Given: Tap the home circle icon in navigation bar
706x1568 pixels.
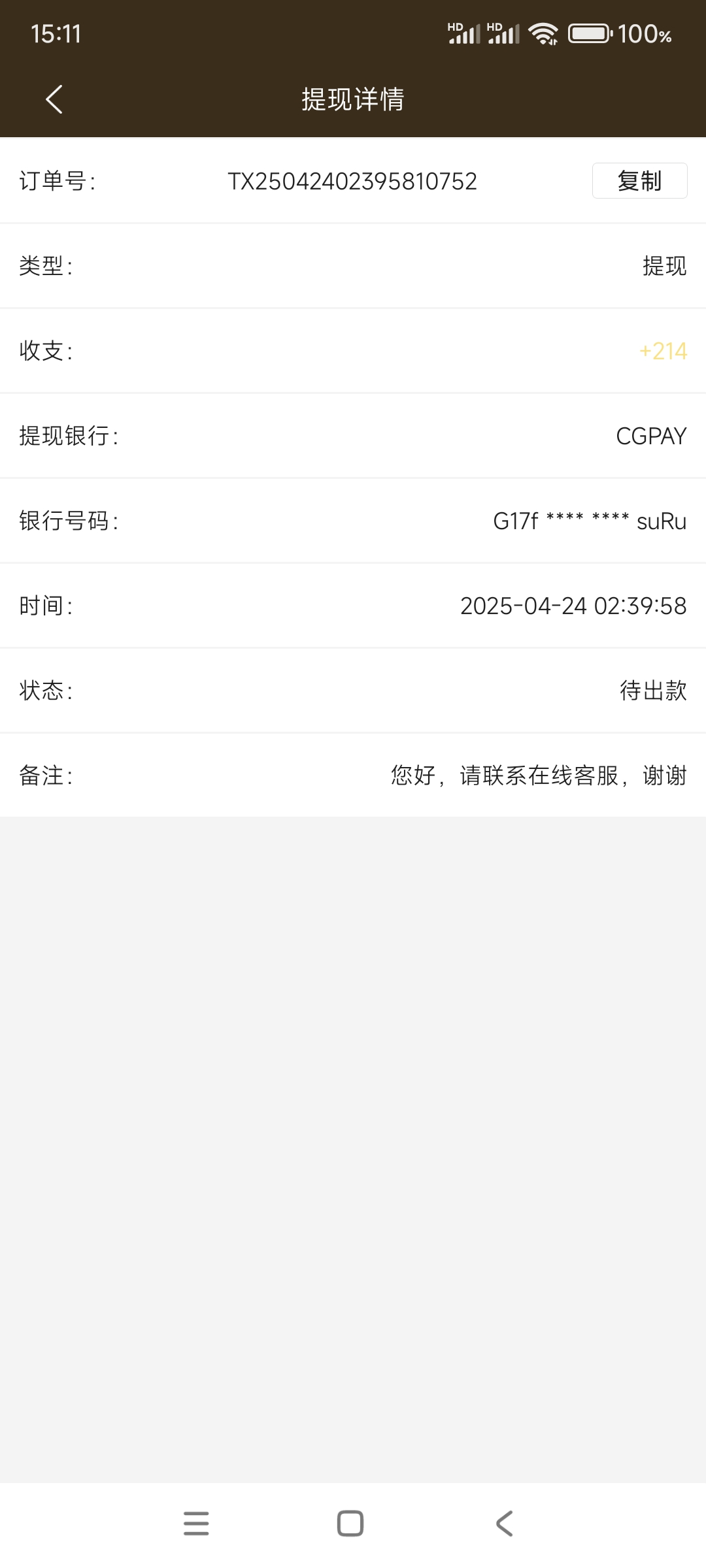Looking at the screenshot, I should coord(351,1524).
